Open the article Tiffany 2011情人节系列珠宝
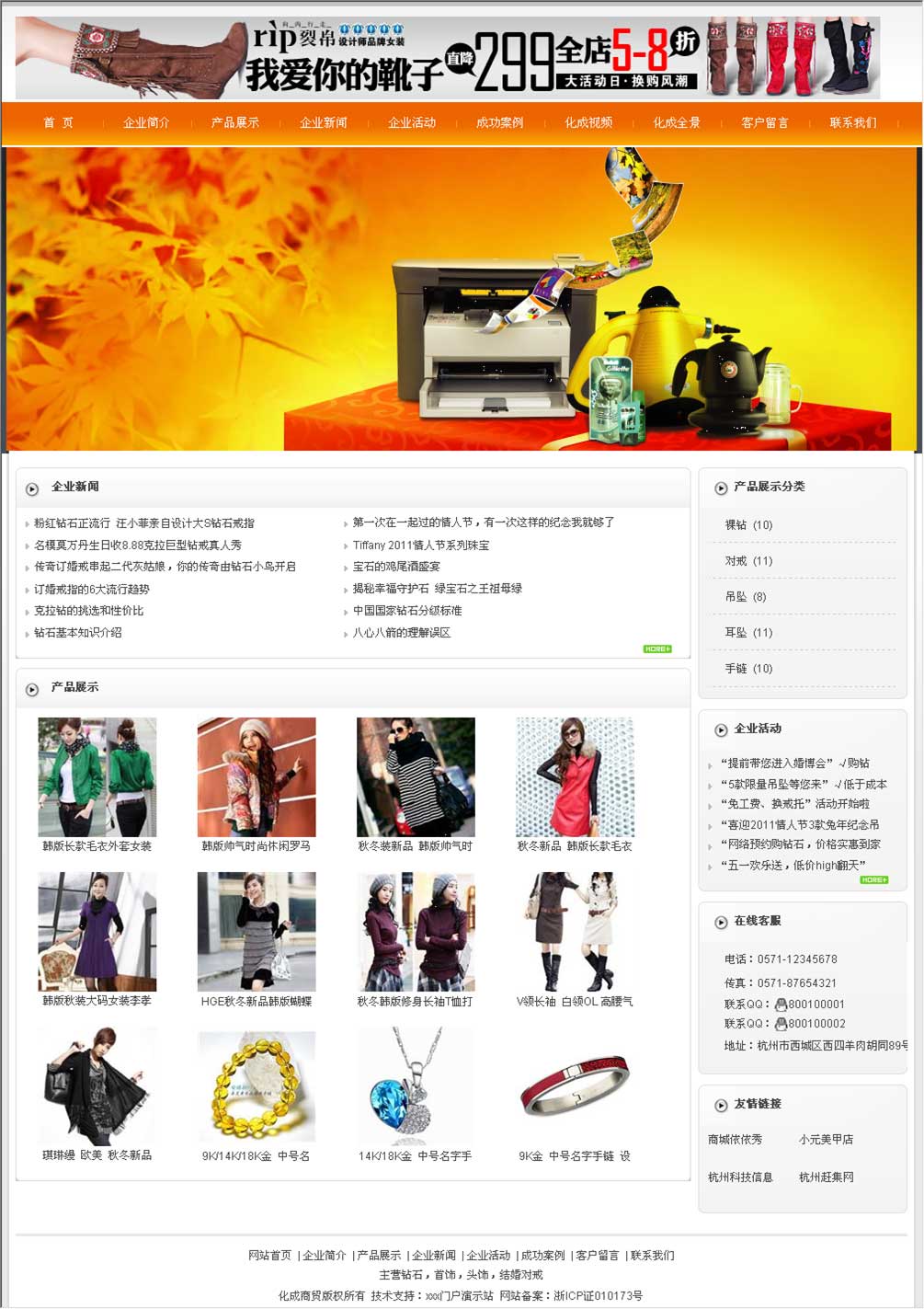Image resolution: width=924 pixels, height=1309 pixels. pos(420,545)
